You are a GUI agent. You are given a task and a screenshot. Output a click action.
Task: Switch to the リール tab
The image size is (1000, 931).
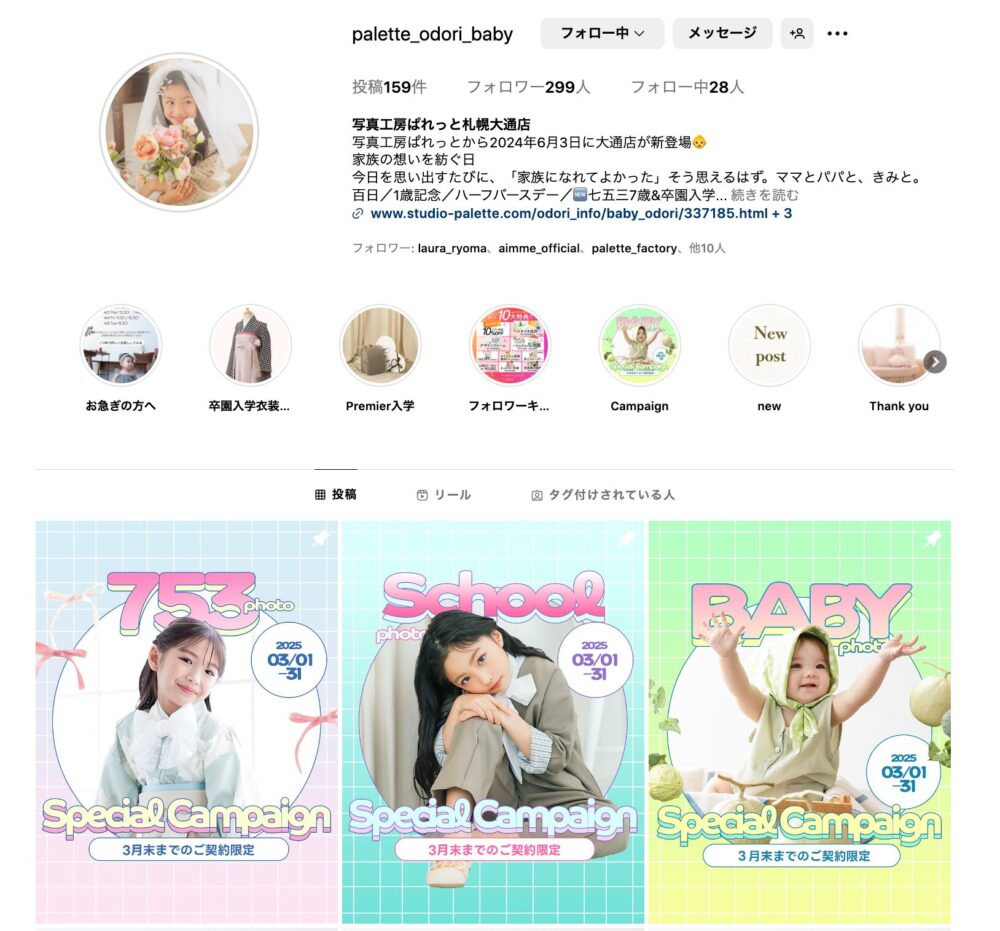(443, 495)
